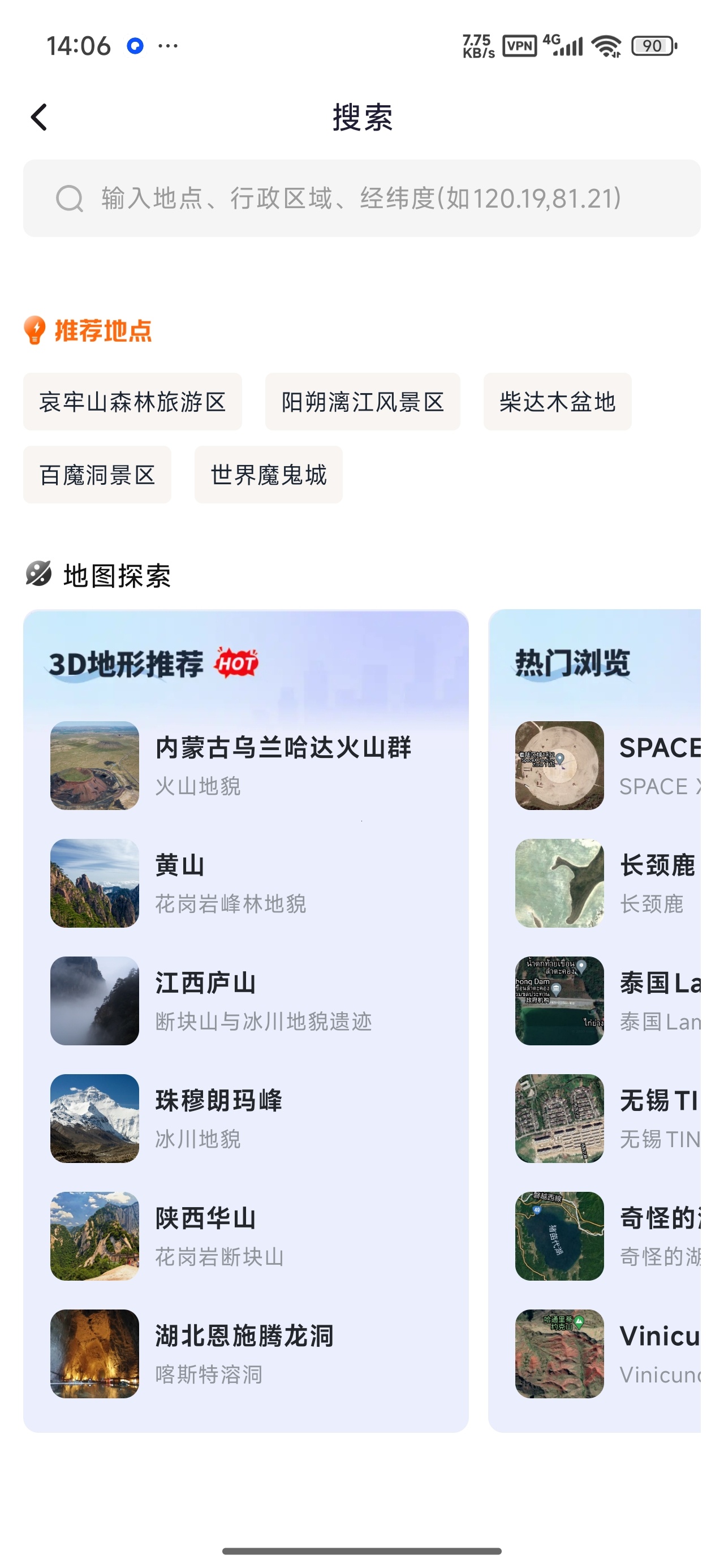Open 珠穆朗玛峰 glacier terrain entry
This screenshot has height=1568, width=724.
246,1119
